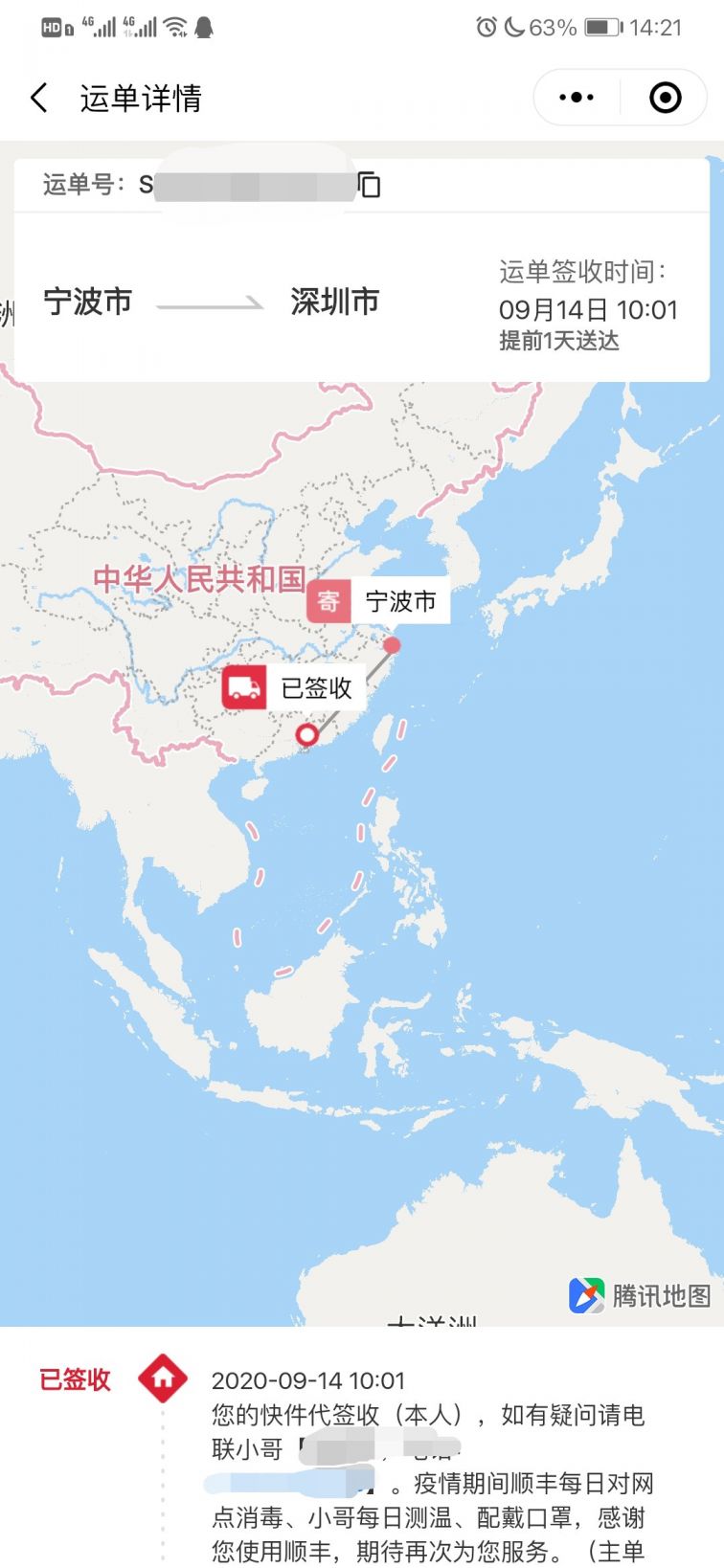The image size is (724, 1568).
Task: Close the mini program with the circle button
Action: point(665,98)
